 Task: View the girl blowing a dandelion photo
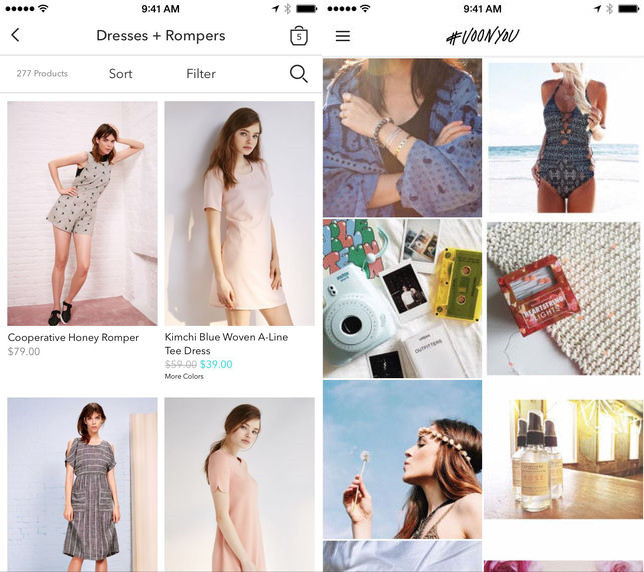tap(402, 459)
